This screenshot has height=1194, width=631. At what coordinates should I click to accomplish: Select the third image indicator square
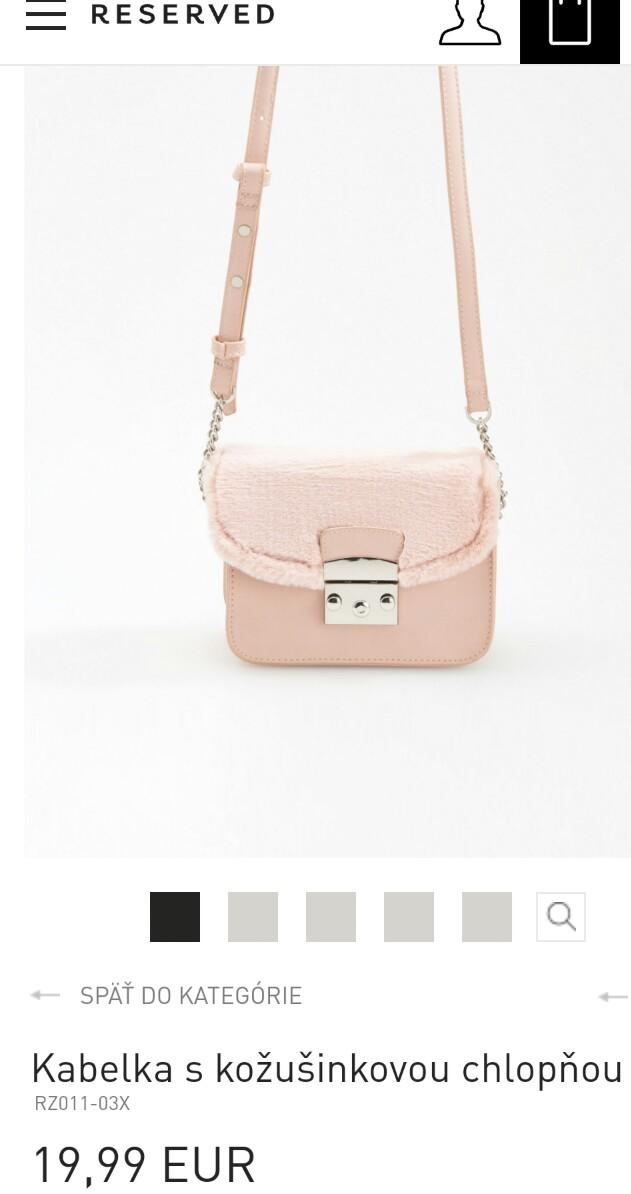331,917
